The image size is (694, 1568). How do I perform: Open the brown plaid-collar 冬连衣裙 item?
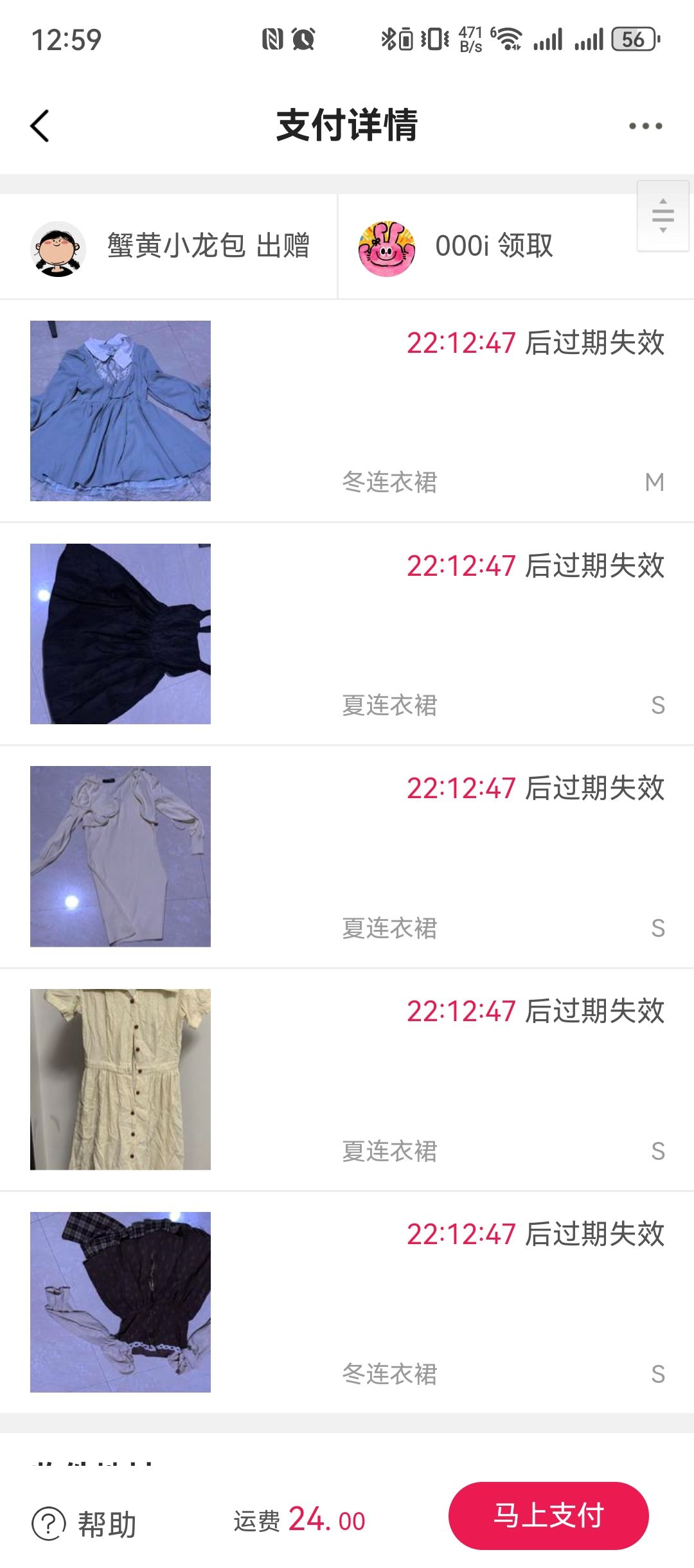pyautogui.click(x=121, y=1302)
